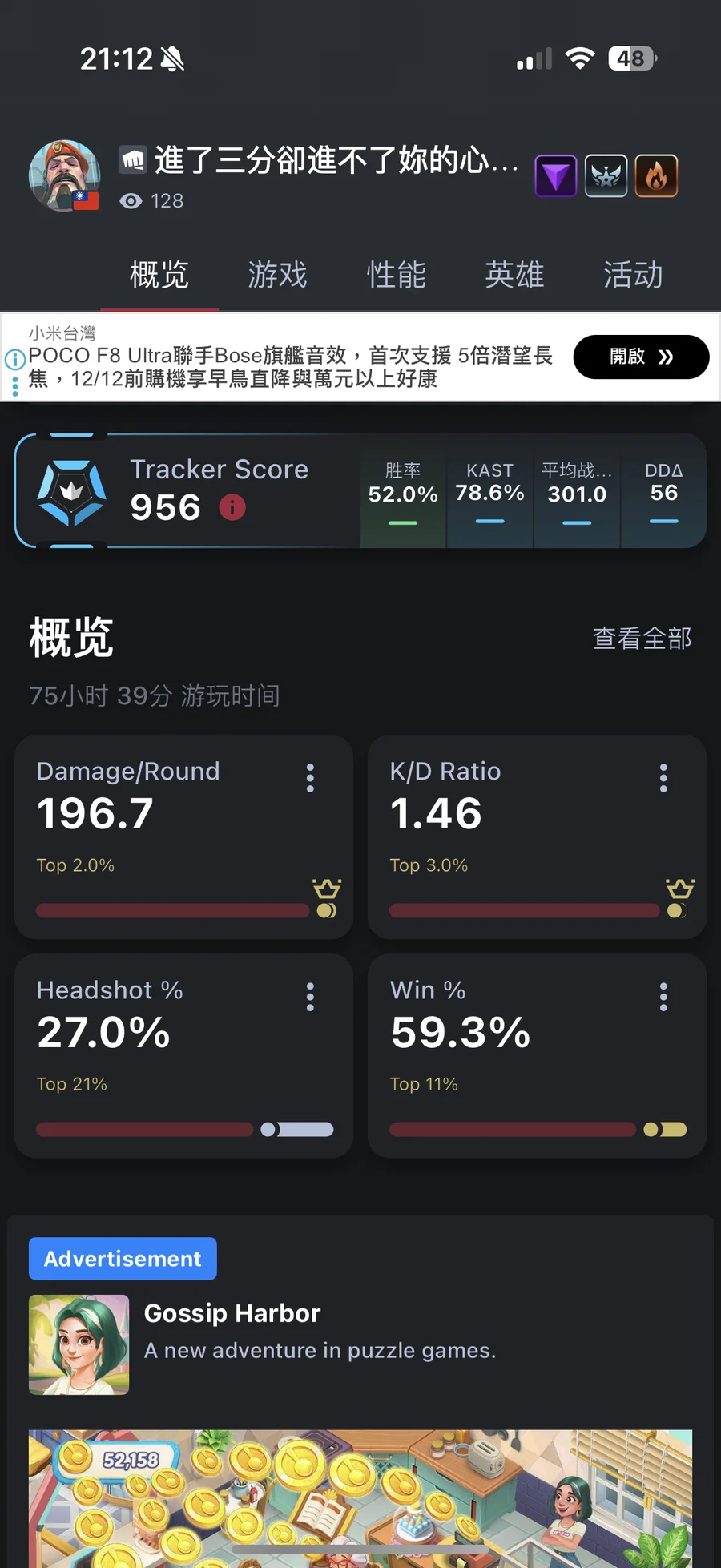
Task: Open Headshot % card options menu
Action: pyautogui.click(x=310, y=997)
